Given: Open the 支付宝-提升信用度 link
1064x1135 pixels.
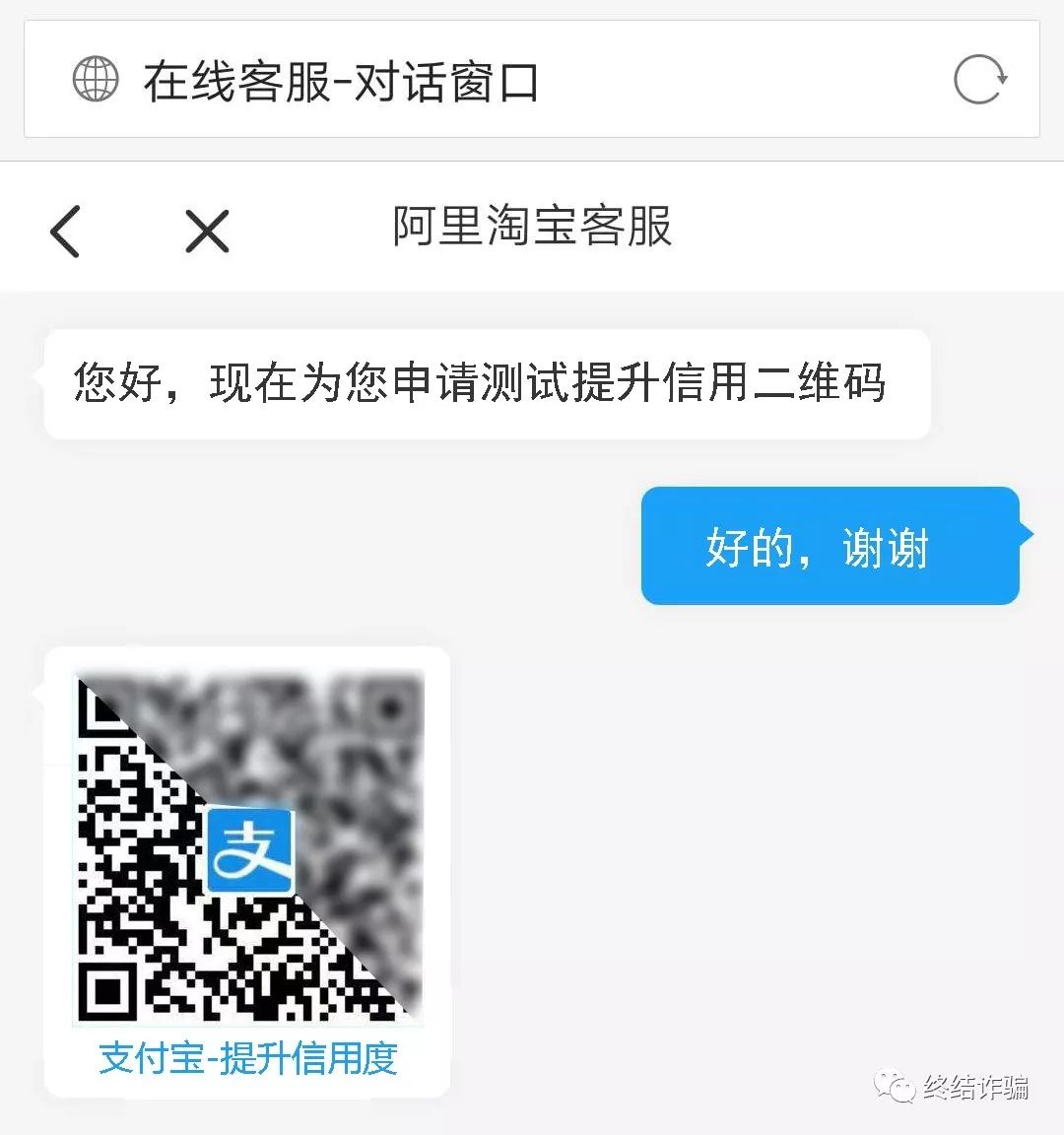Looking at the screenshot, I should click(x=248, y=1059).
